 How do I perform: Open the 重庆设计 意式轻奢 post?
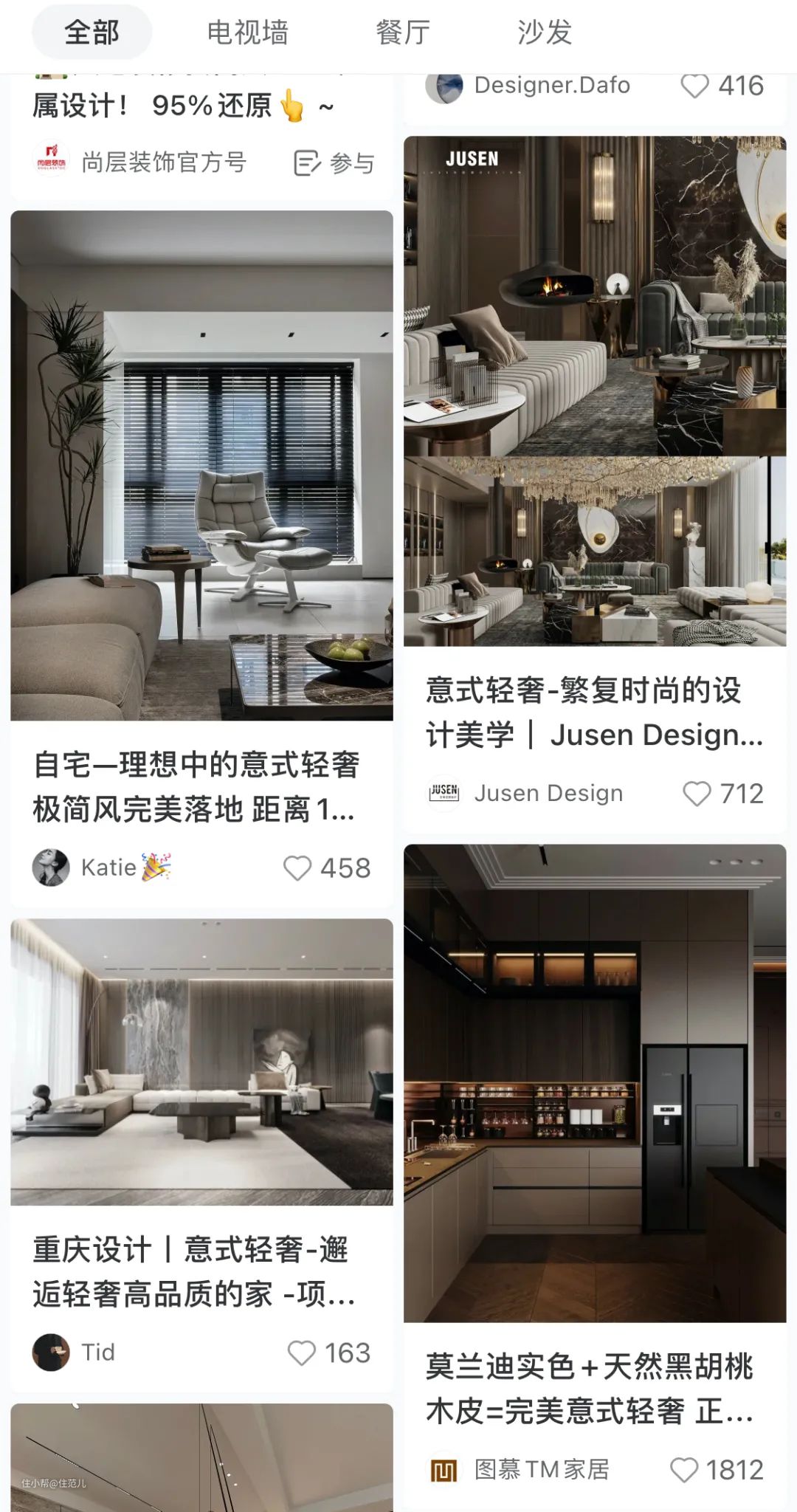pos(201,1062)
